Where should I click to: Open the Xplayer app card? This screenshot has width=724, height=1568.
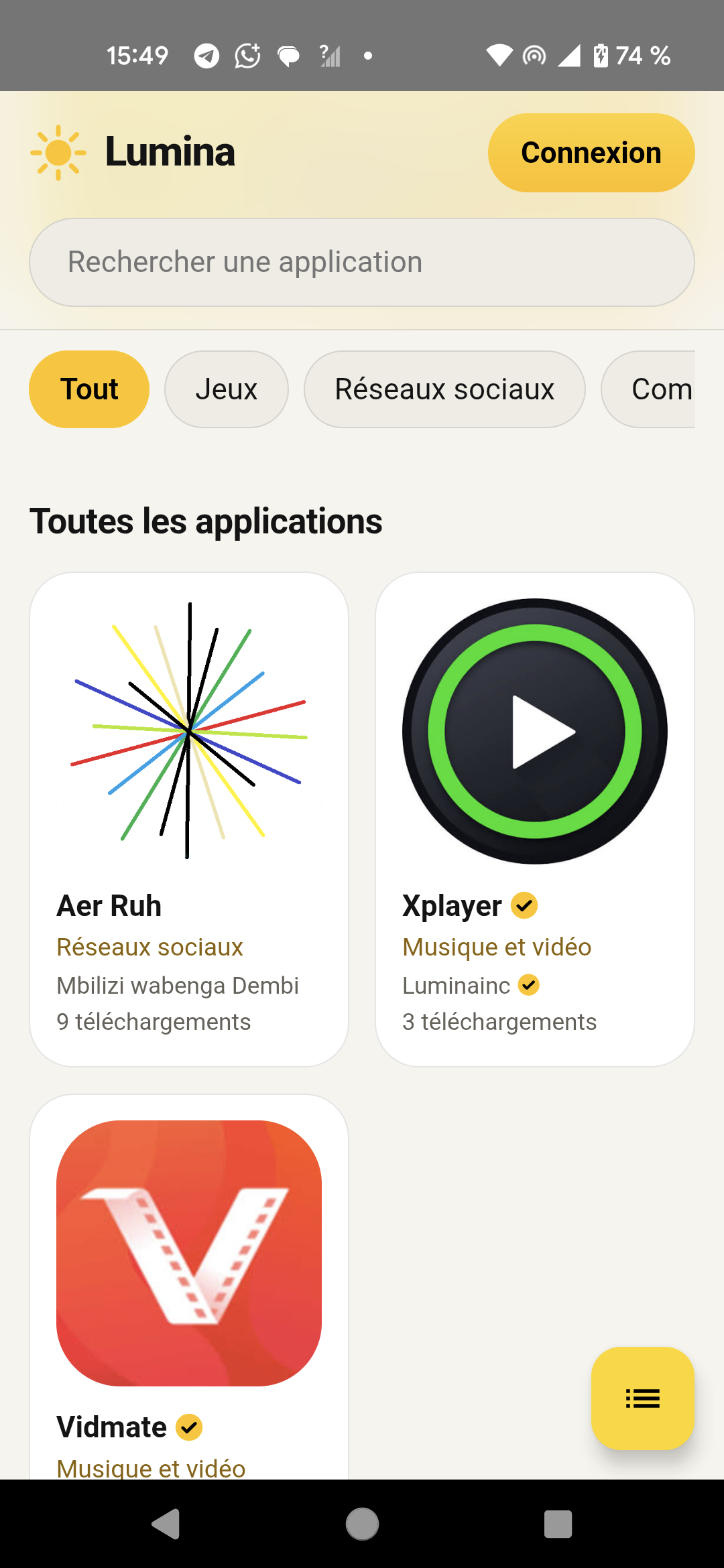click(535, 819)
